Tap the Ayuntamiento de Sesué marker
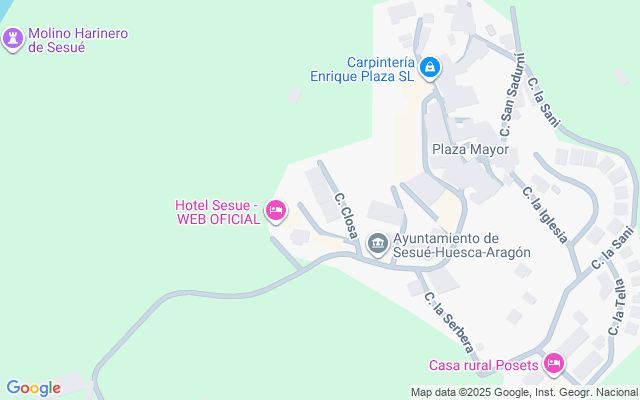This screenshot has width=640, height=400. point(378,242)
